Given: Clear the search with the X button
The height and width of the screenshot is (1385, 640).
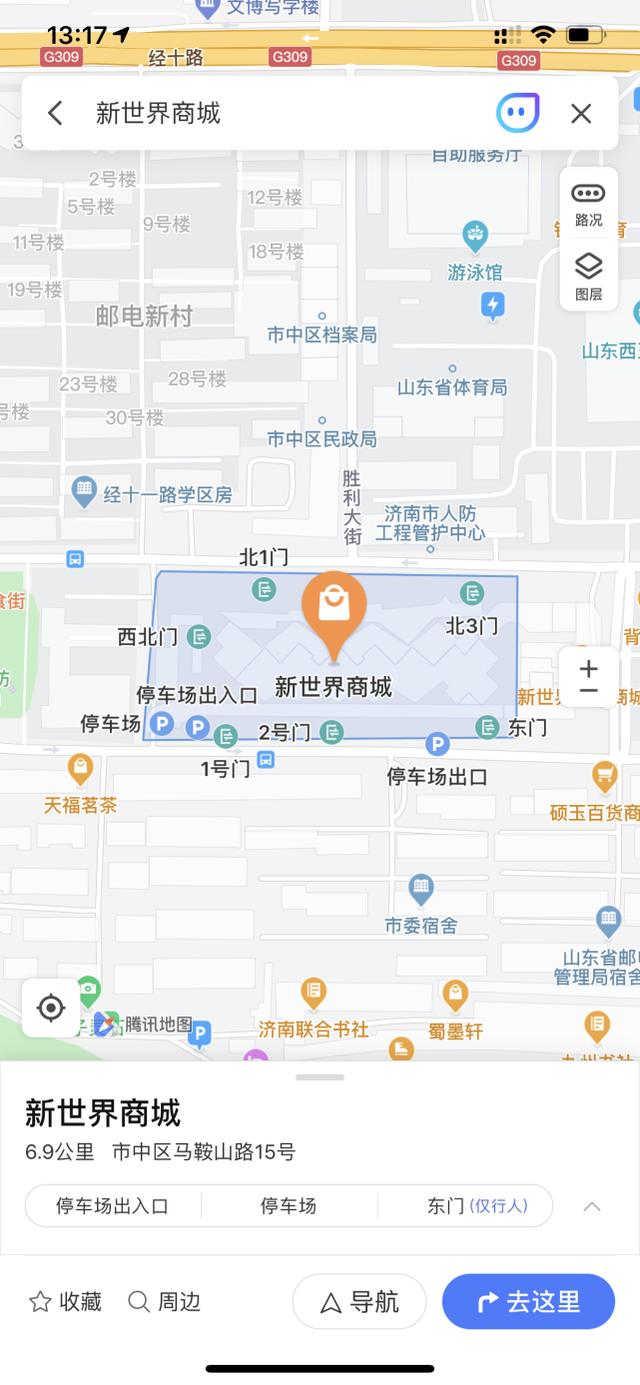Looking at the screenshot, I should [x=581, y=113].
